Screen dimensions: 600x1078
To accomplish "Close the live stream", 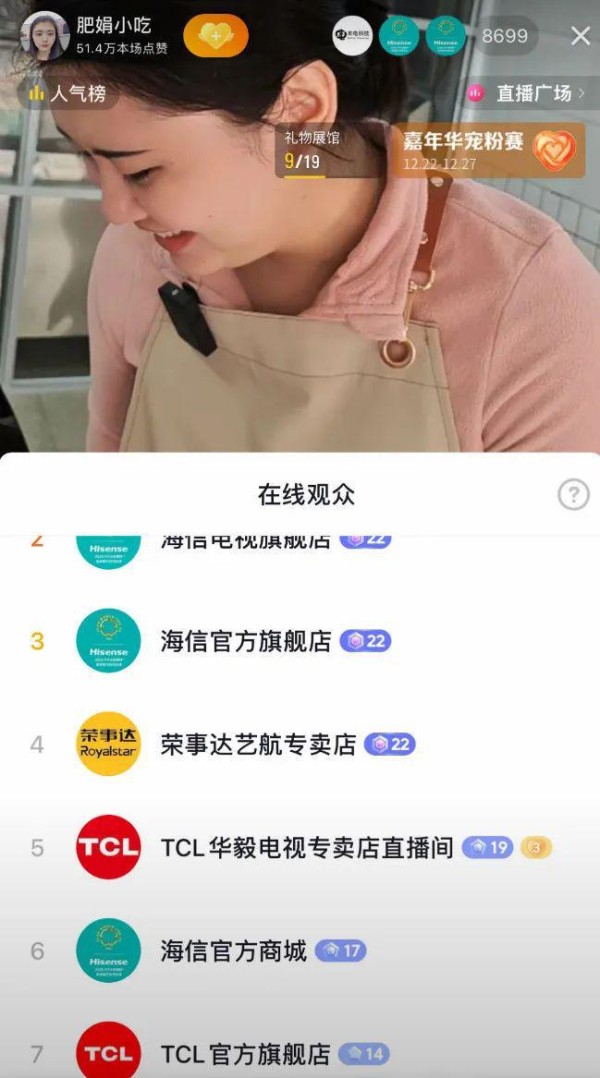I will click(580, 36).
